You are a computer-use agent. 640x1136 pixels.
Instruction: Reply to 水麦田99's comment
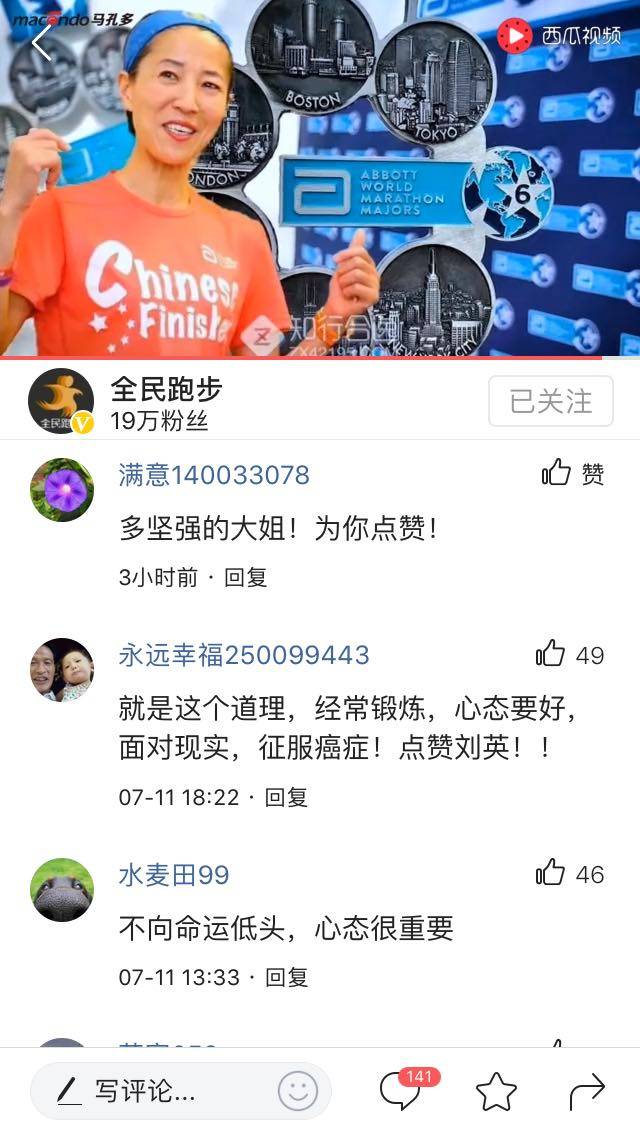pyautogui.click(x=286, y=977)
